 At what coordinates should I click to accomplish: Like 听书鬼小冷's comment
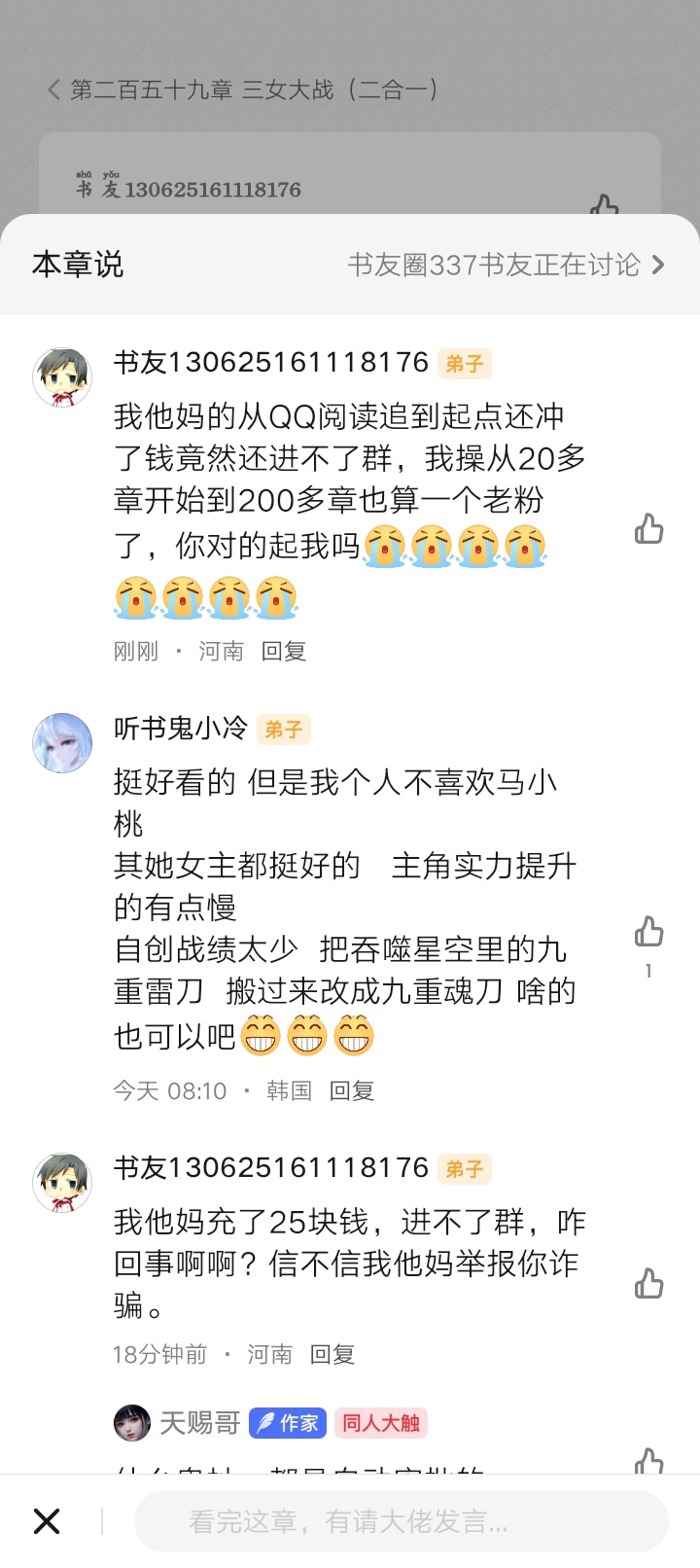tap(648, 932)
